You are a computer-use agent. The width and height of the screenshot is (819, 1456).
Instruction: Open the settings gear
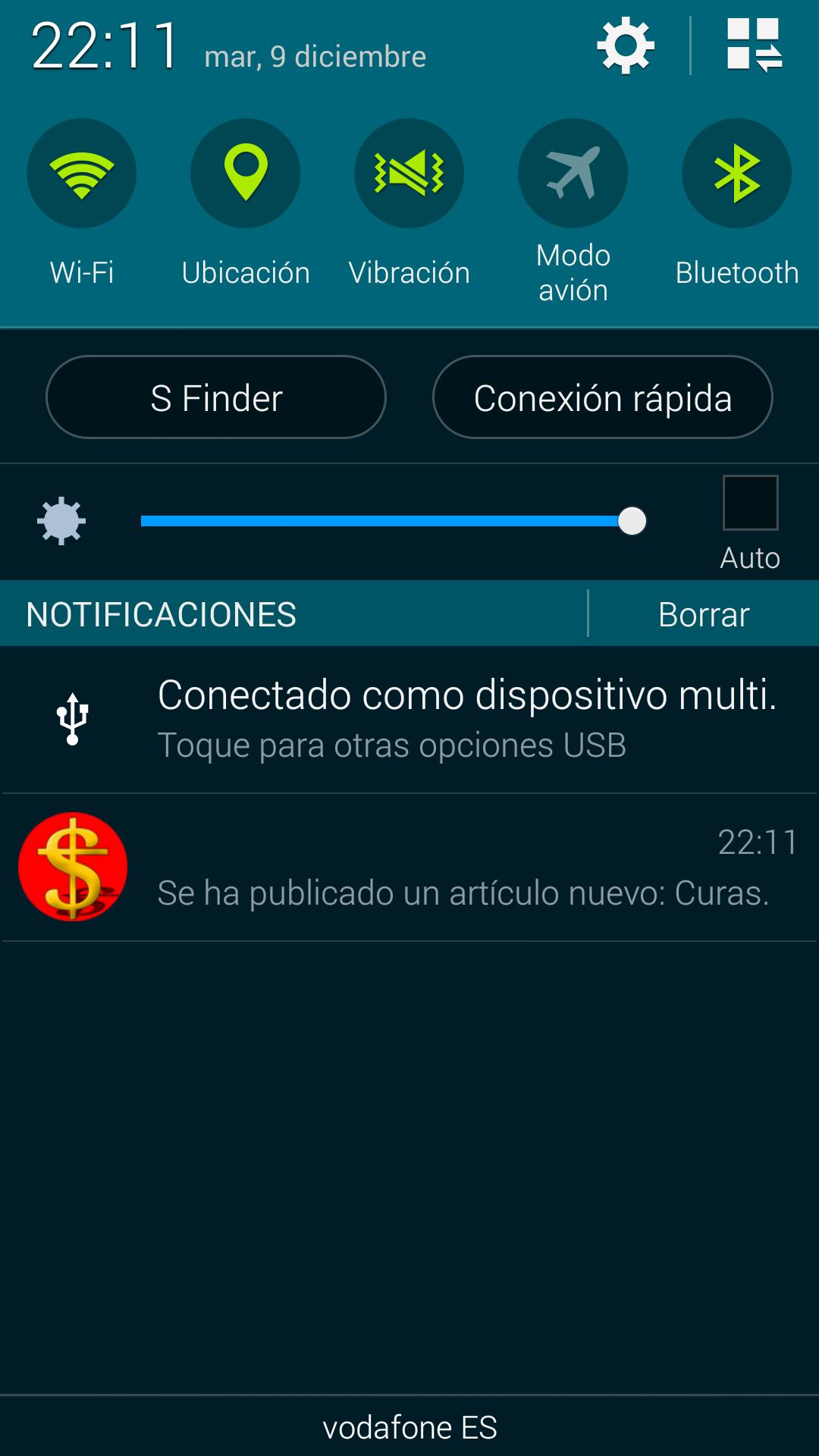(626, 45)
